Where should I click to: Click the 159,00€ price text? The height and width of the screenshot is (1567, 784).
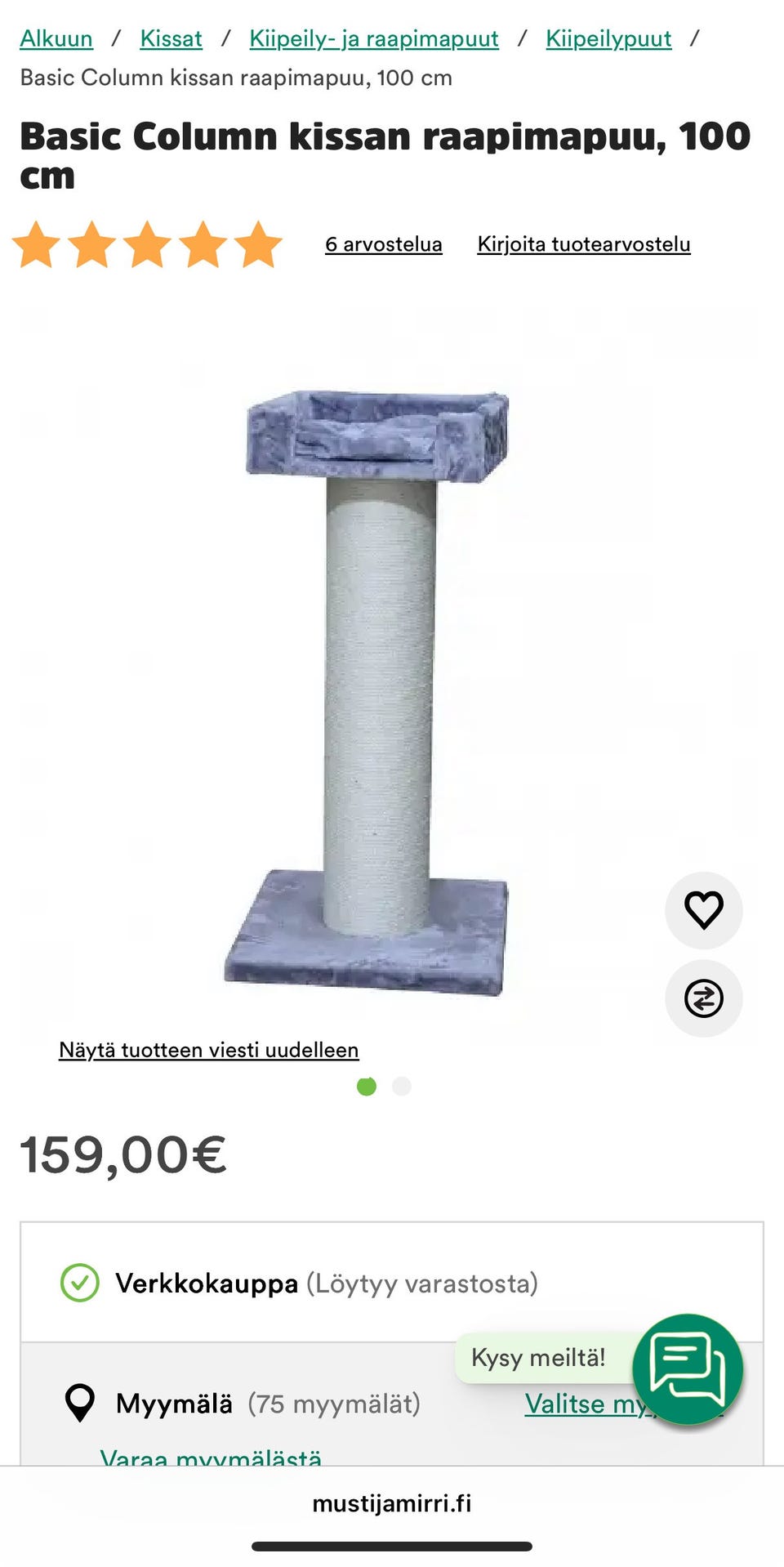[122, 1154]
